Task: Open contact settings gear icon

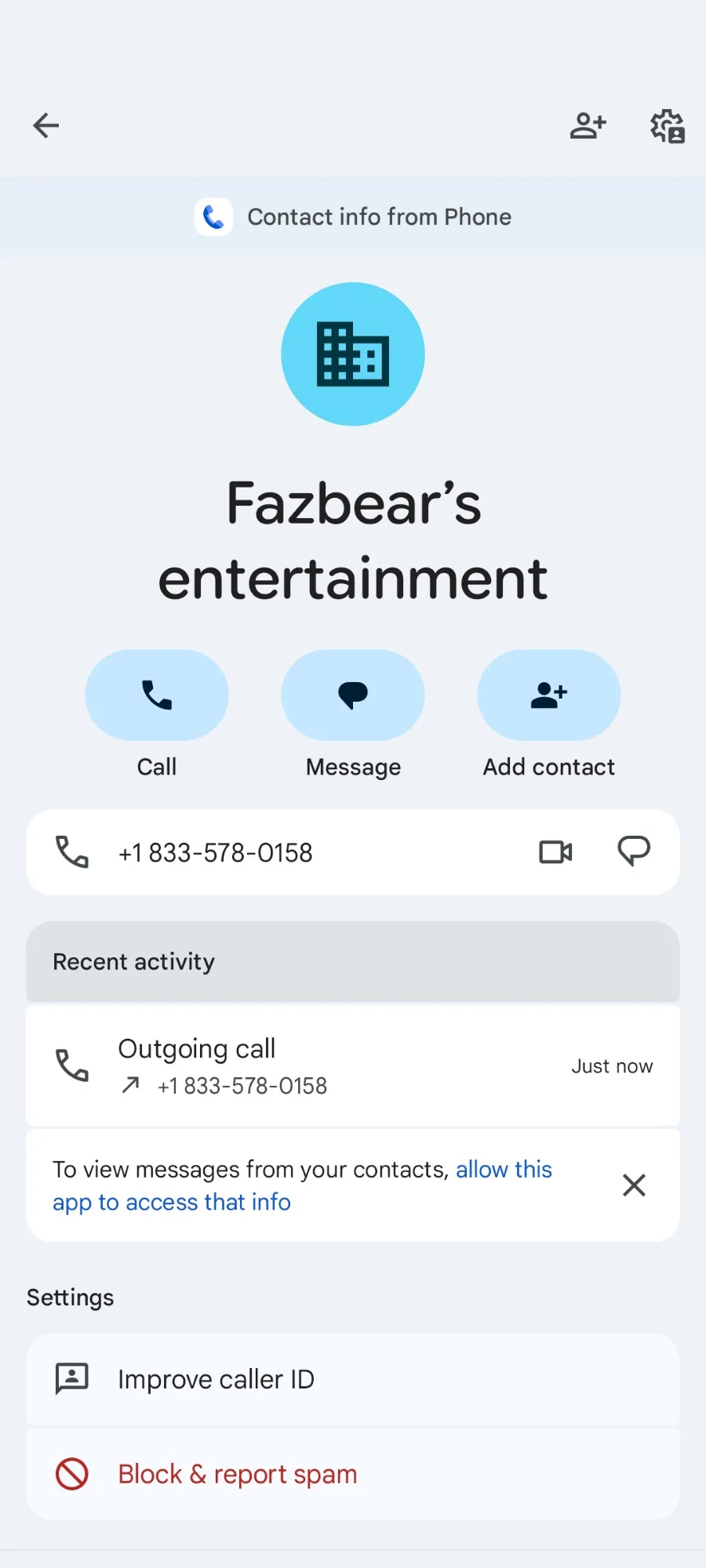Action: pyautogui.click(x=668, y=125)
